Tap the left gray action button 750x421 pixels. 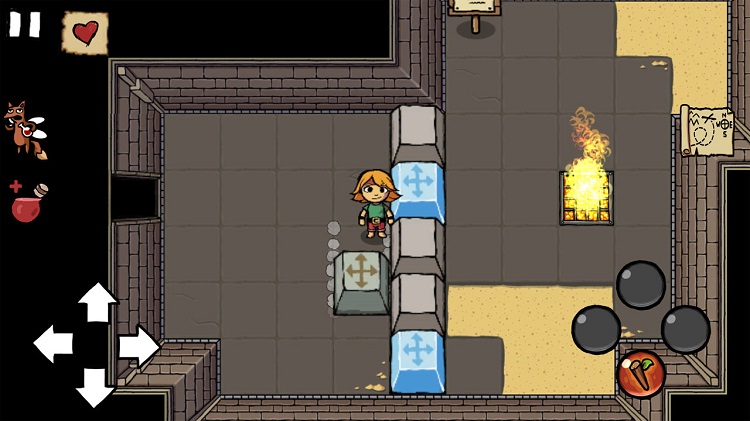coord(596,329)
